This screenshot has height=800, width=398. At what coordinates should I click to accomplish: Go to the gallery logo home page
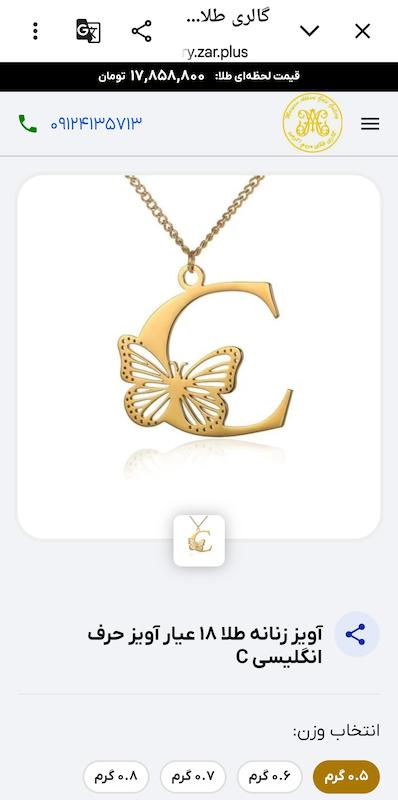[x=312, y=123]
